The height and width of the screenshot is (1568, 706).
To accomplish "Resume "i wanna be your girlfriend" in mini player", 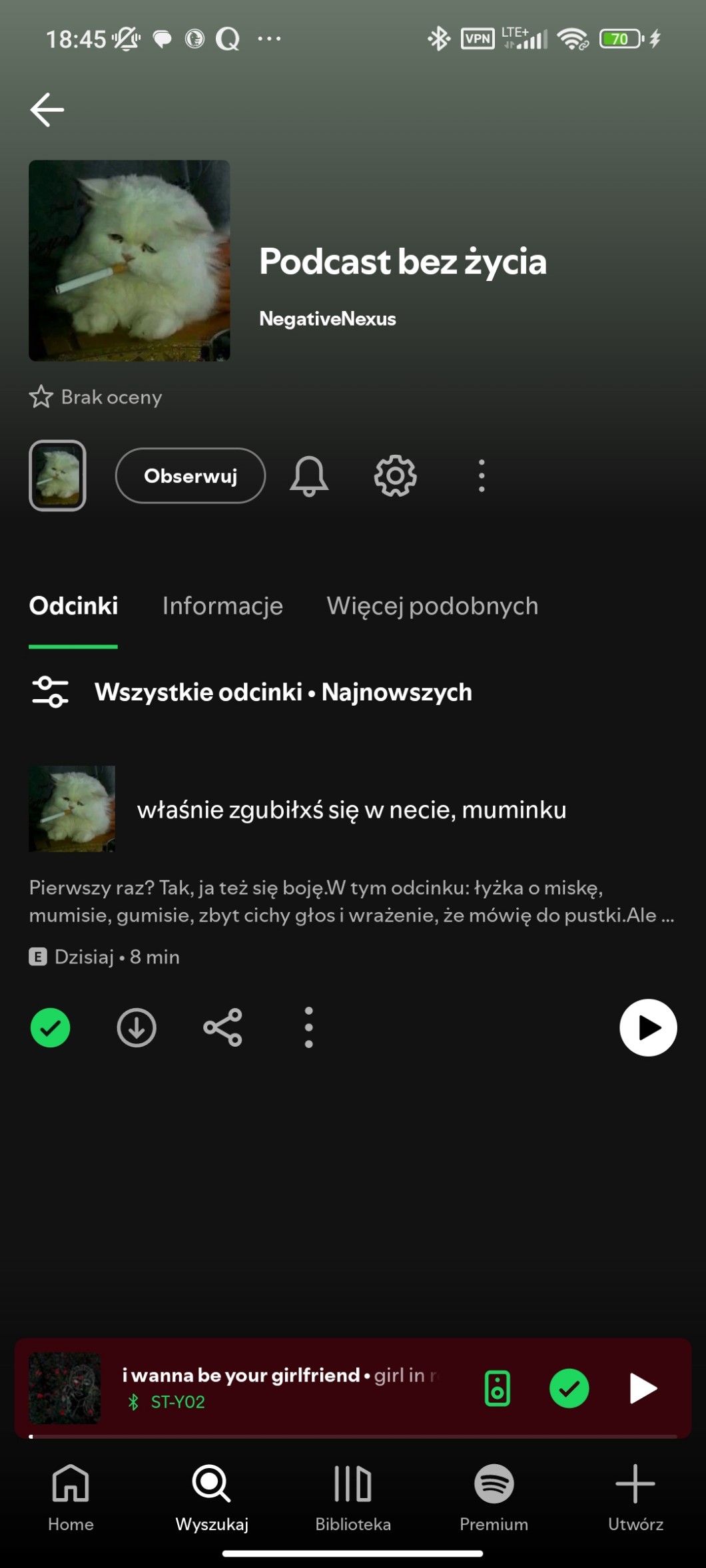I will pyautogui.click(x=643, y=1388).
